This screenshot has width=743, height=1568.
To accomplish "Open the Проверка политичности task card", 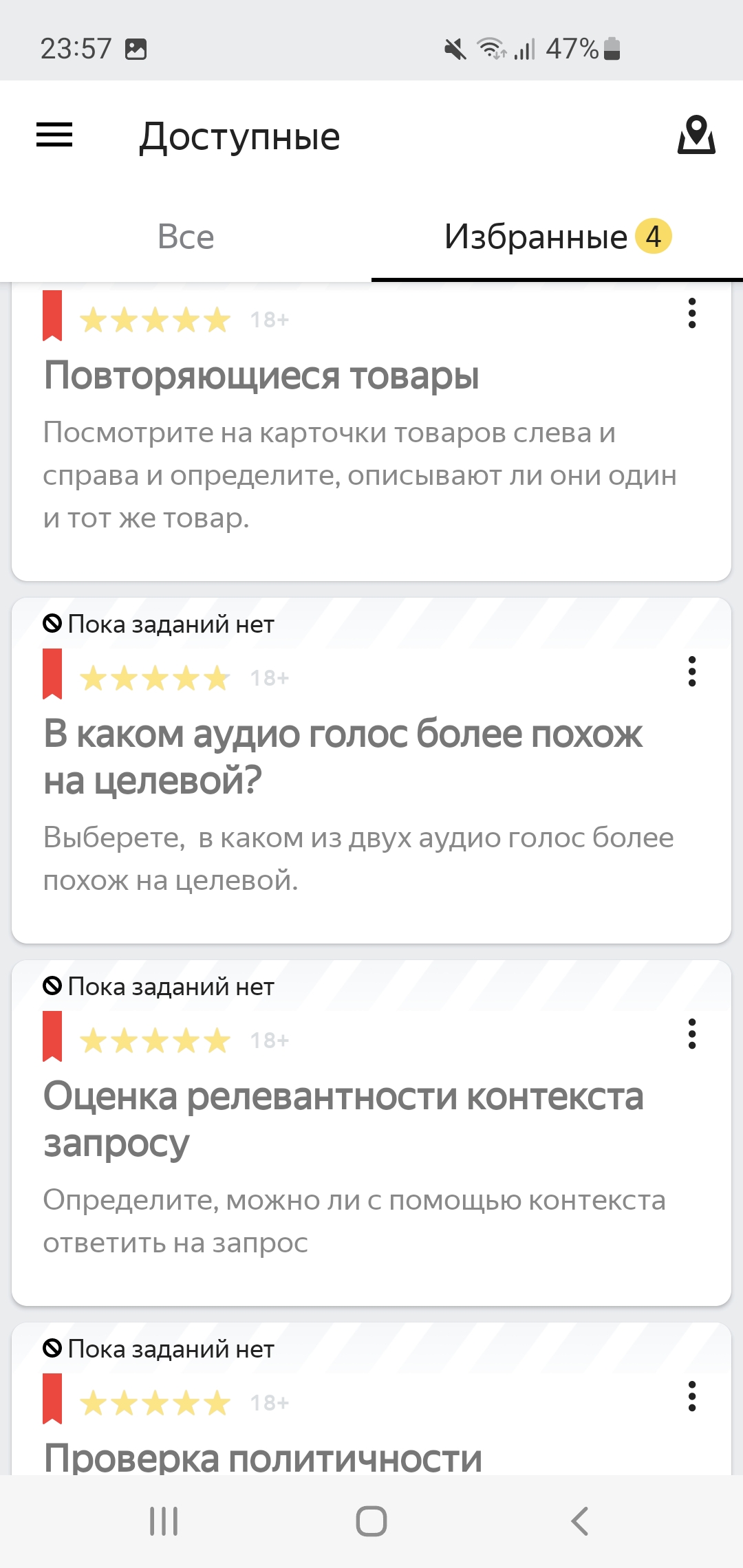I will 371,1399.
